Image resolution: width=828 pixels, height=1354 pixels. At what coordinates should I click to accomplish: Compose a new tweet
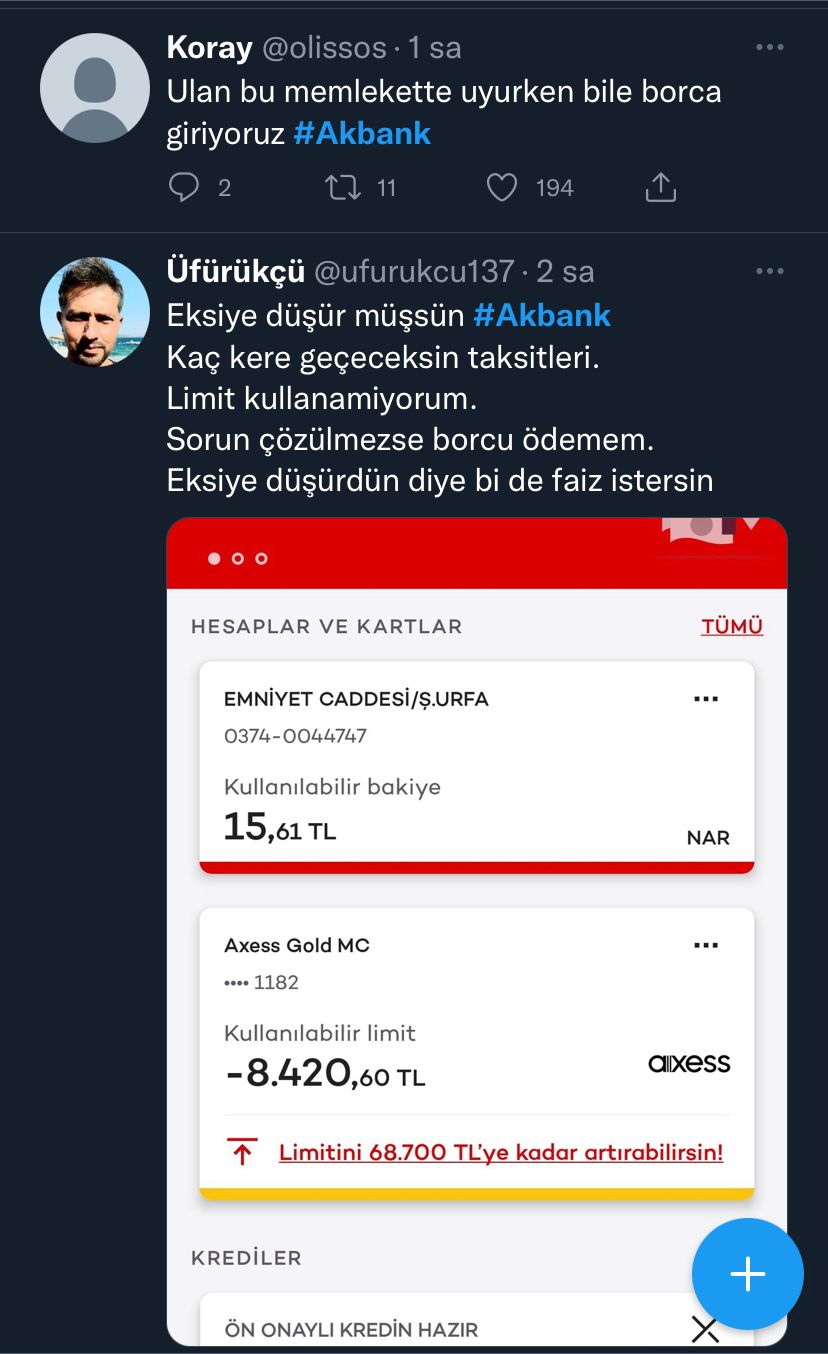click(x=748, y=1274)
